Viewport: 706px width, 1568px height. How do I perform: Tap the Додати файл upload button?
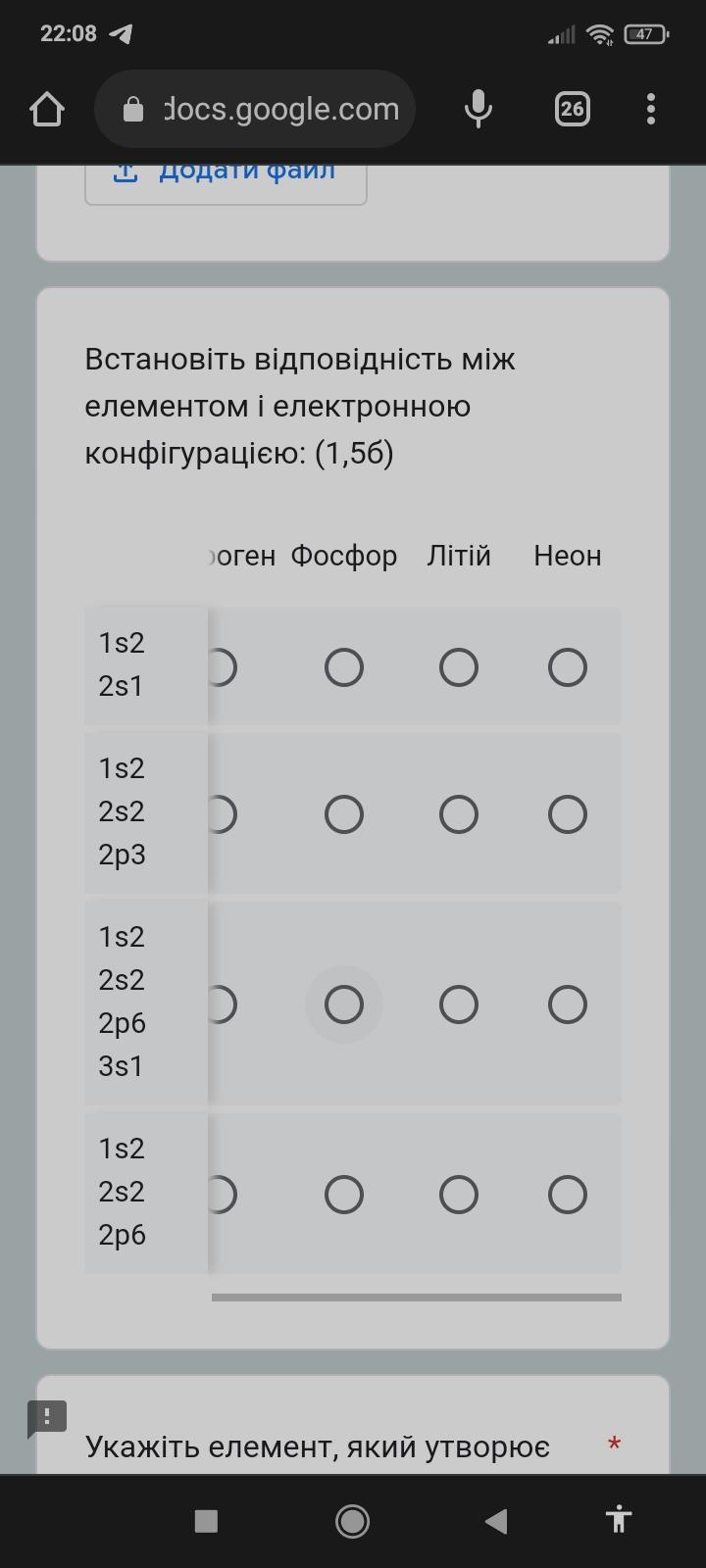(x=226, y=176)
